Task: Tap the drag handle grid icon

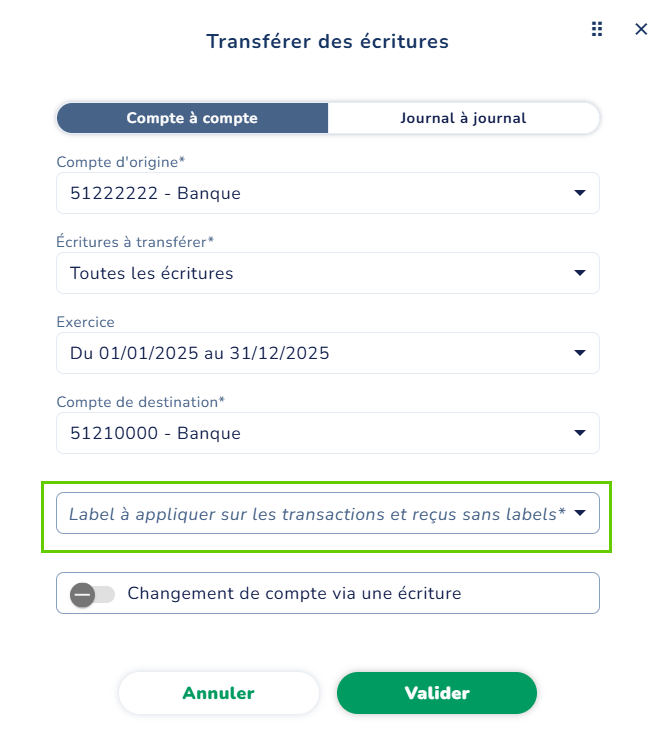Action: (597, 29)
